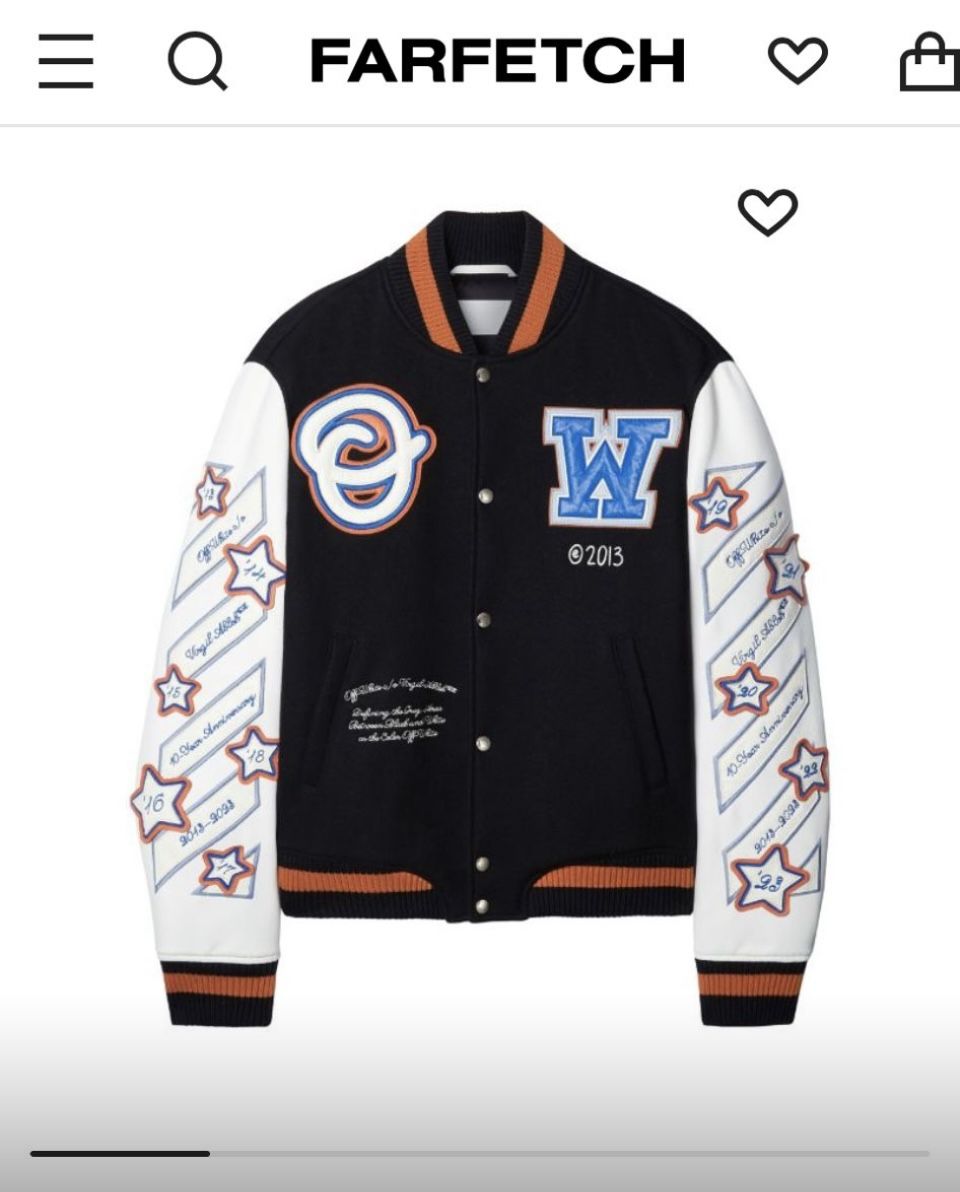Viewport: 960px width, 1192px height.
Task: Open the search magnifier
Action: tap(197, 61)
